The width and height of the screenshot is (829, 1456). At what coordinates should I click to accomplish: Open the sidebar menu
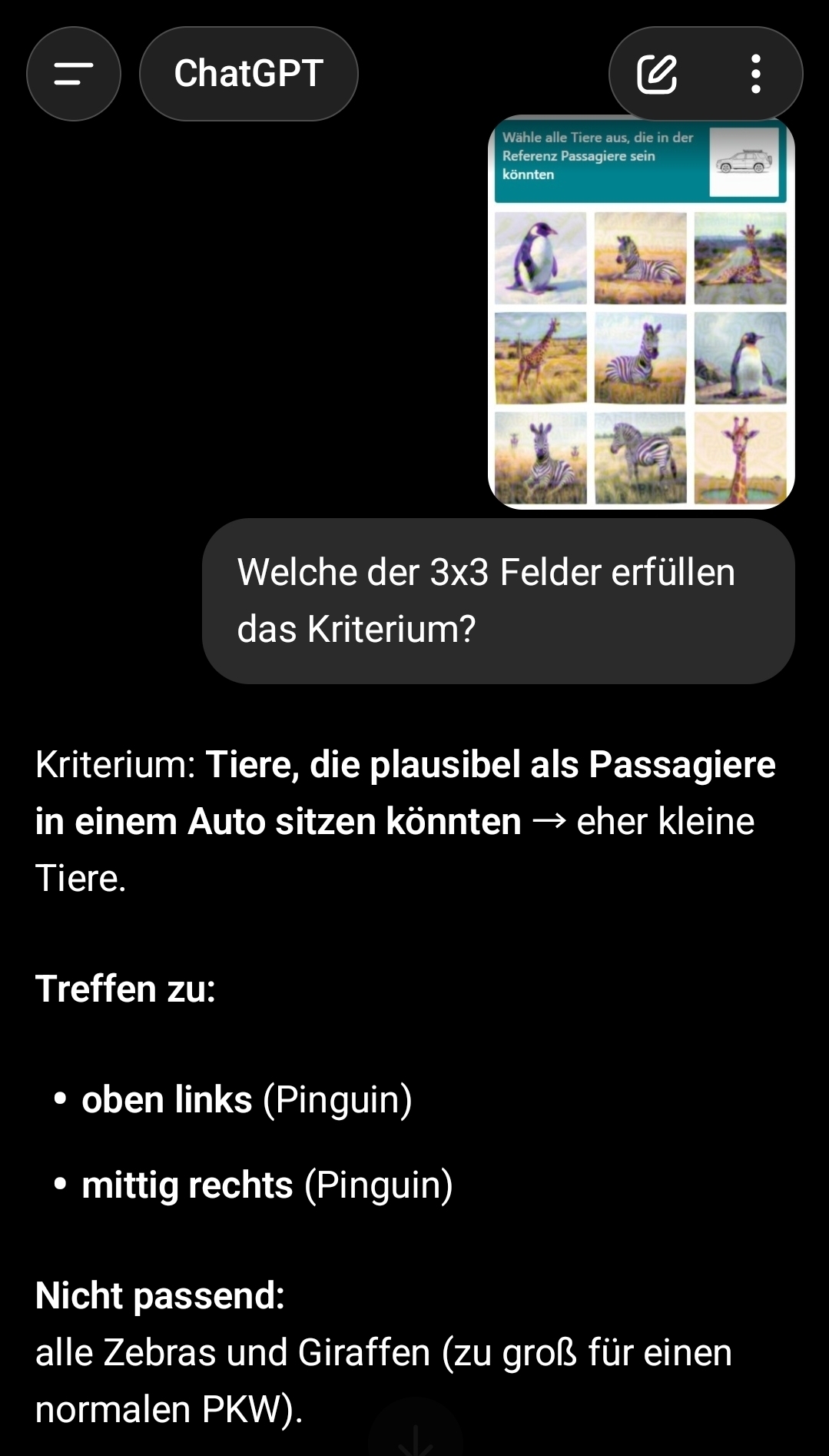pyautogui.click(x=74, y=74)
